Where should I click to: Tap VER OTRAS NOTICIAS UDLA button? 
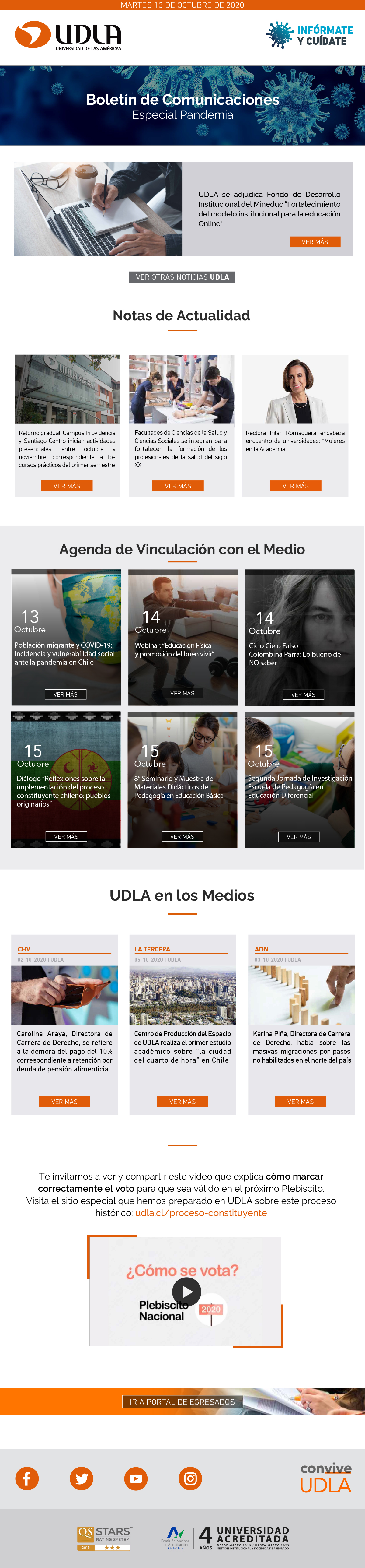182,277
